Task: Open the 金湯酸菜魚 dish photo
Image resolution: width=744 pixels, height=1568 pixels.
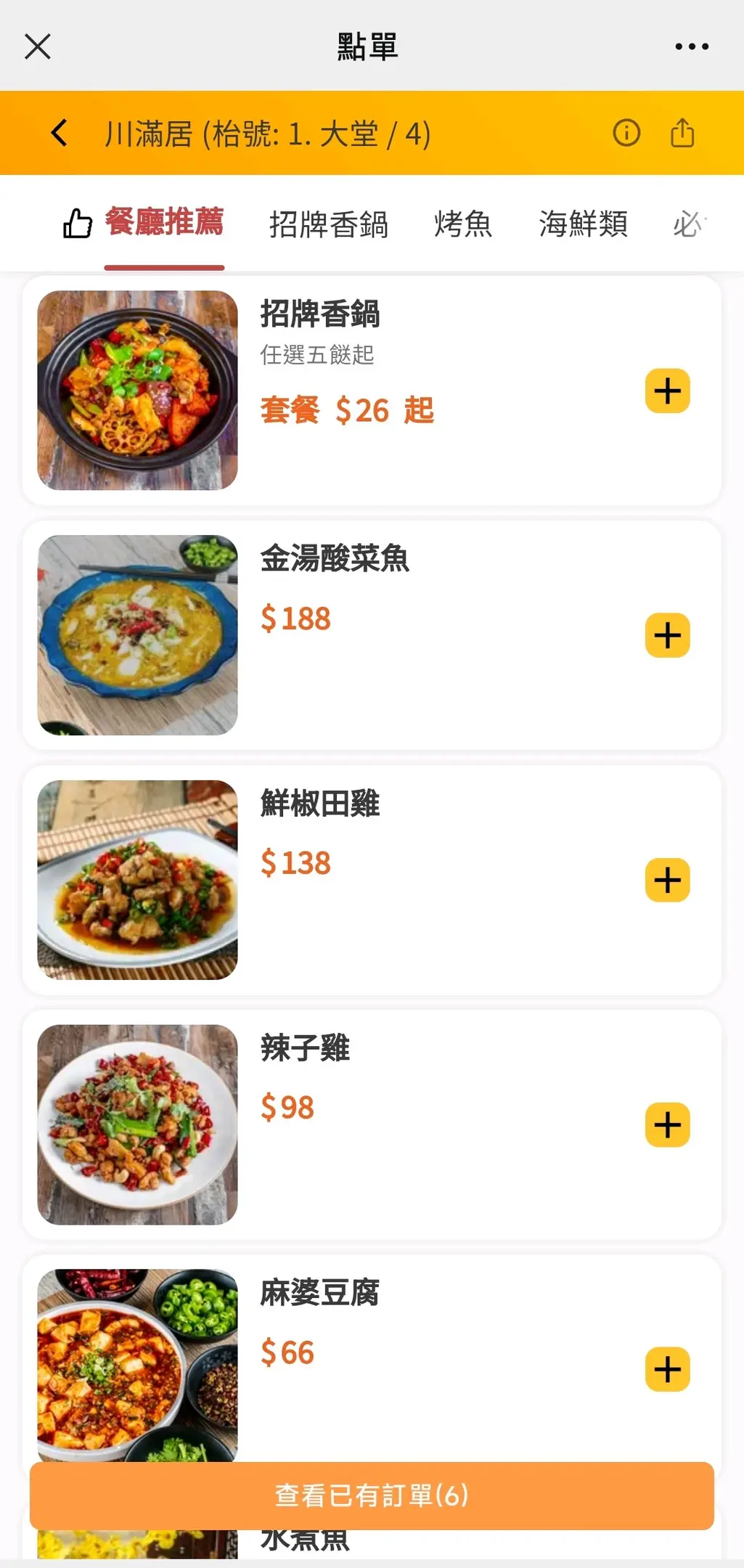Action: [138, 635]
